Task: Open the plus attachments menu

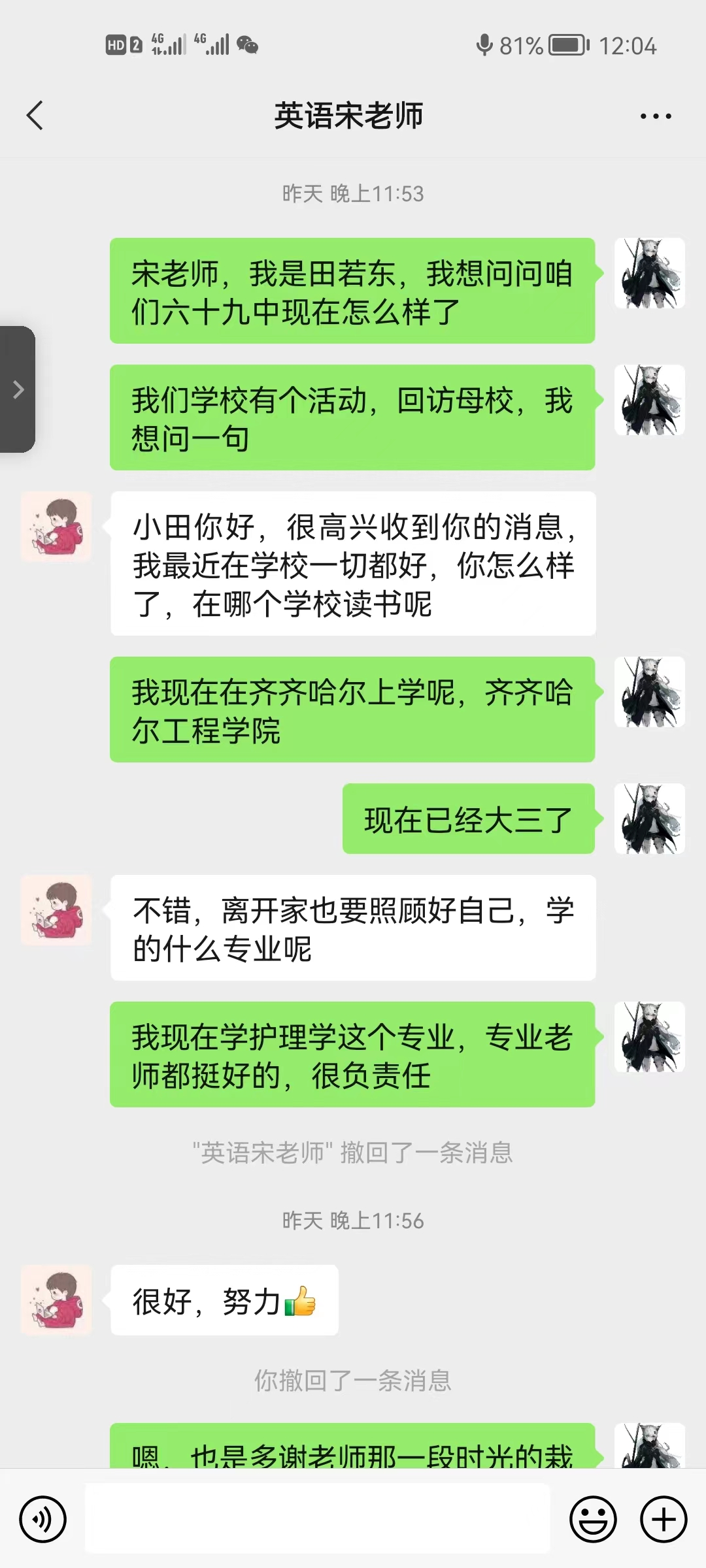Action: point(664,1519)
